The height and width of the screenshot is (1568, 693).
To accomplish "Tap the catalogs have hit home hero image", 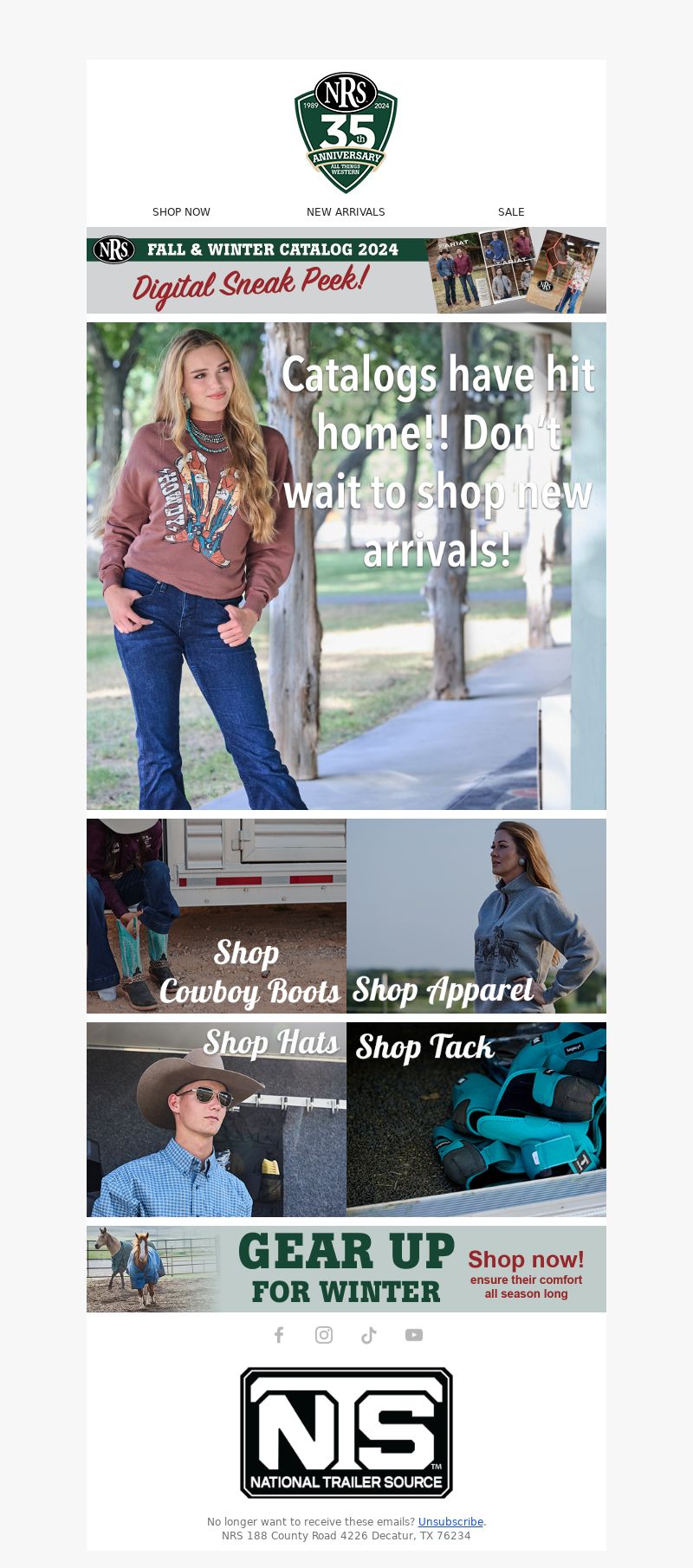I will [x=346, y=566].
